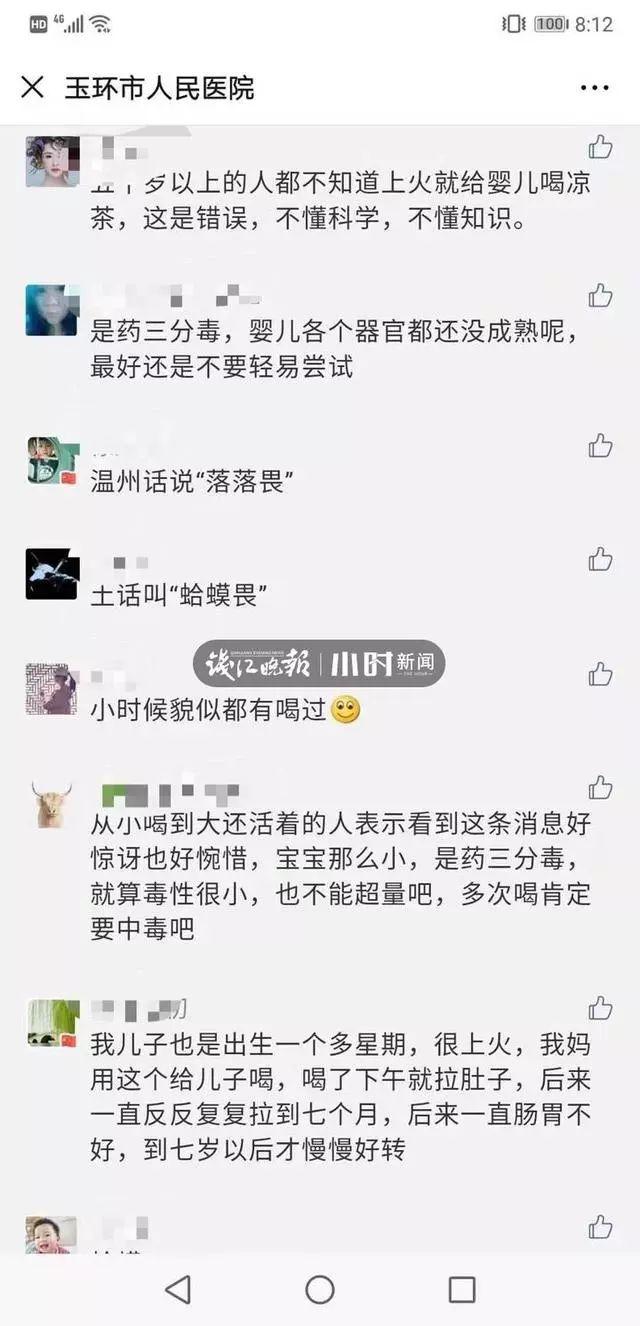Open the three-dot overflow menu
Screen dimensions: 640x1326
coord(594,88)
